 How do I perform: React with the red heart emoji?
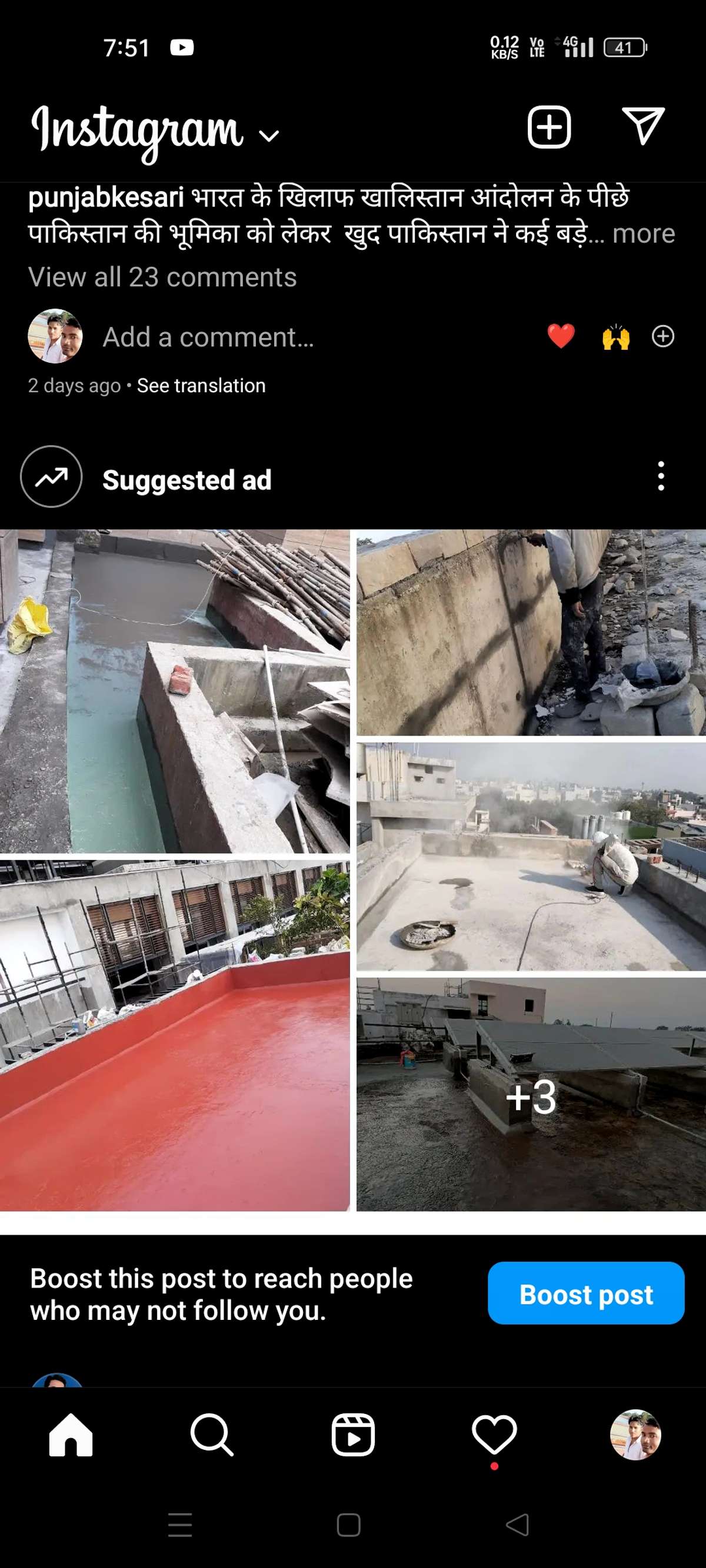tap(561, 337)
